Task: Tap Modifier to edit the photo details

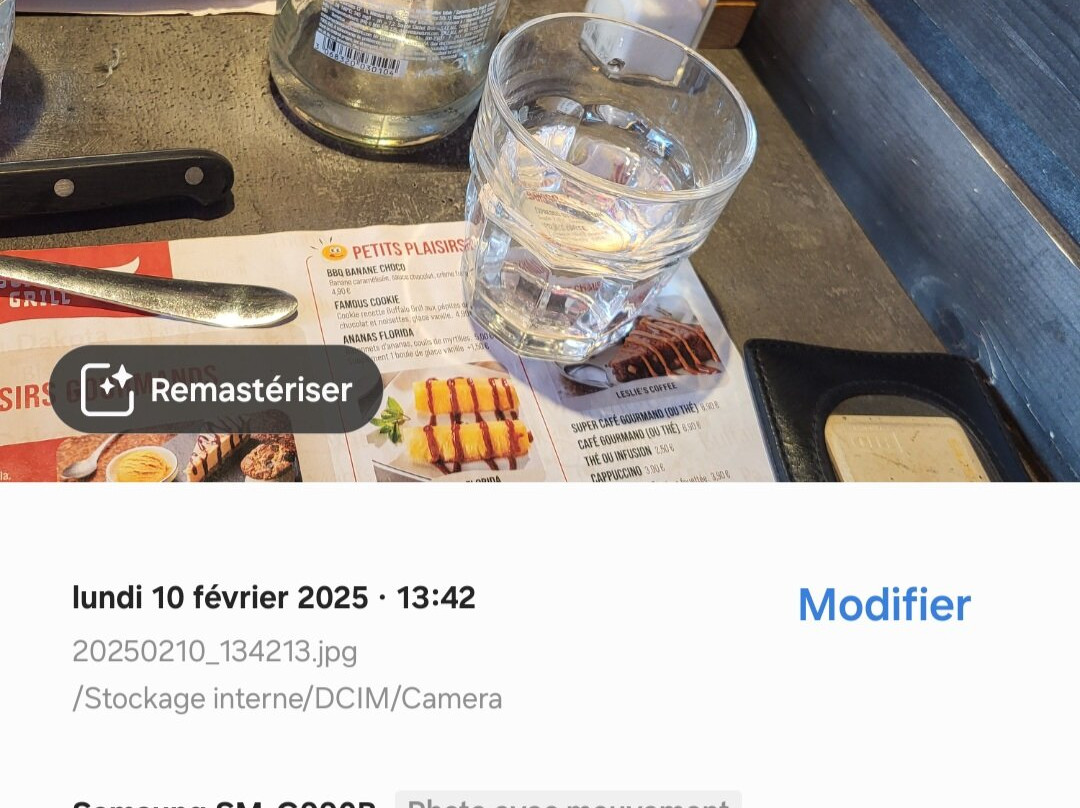Action: pyautogui.click(x=884, y=604)
